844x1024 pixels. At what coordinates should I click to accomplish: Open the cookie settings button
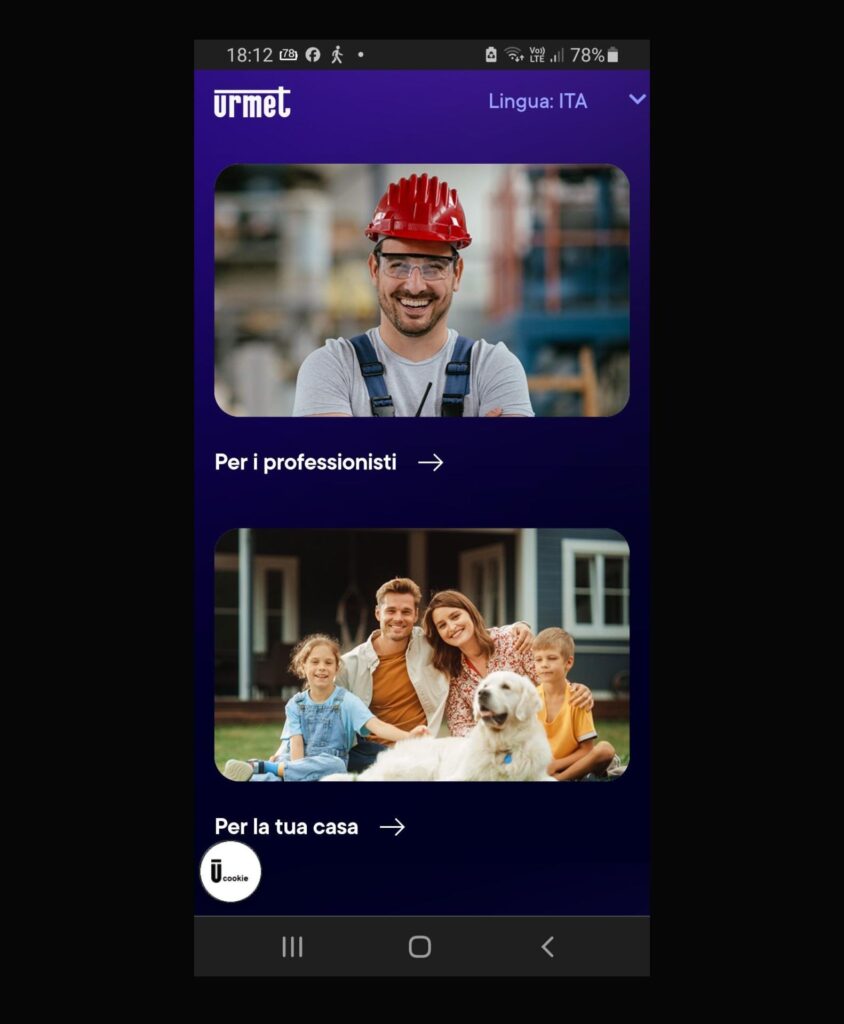(x=231, y=872)
